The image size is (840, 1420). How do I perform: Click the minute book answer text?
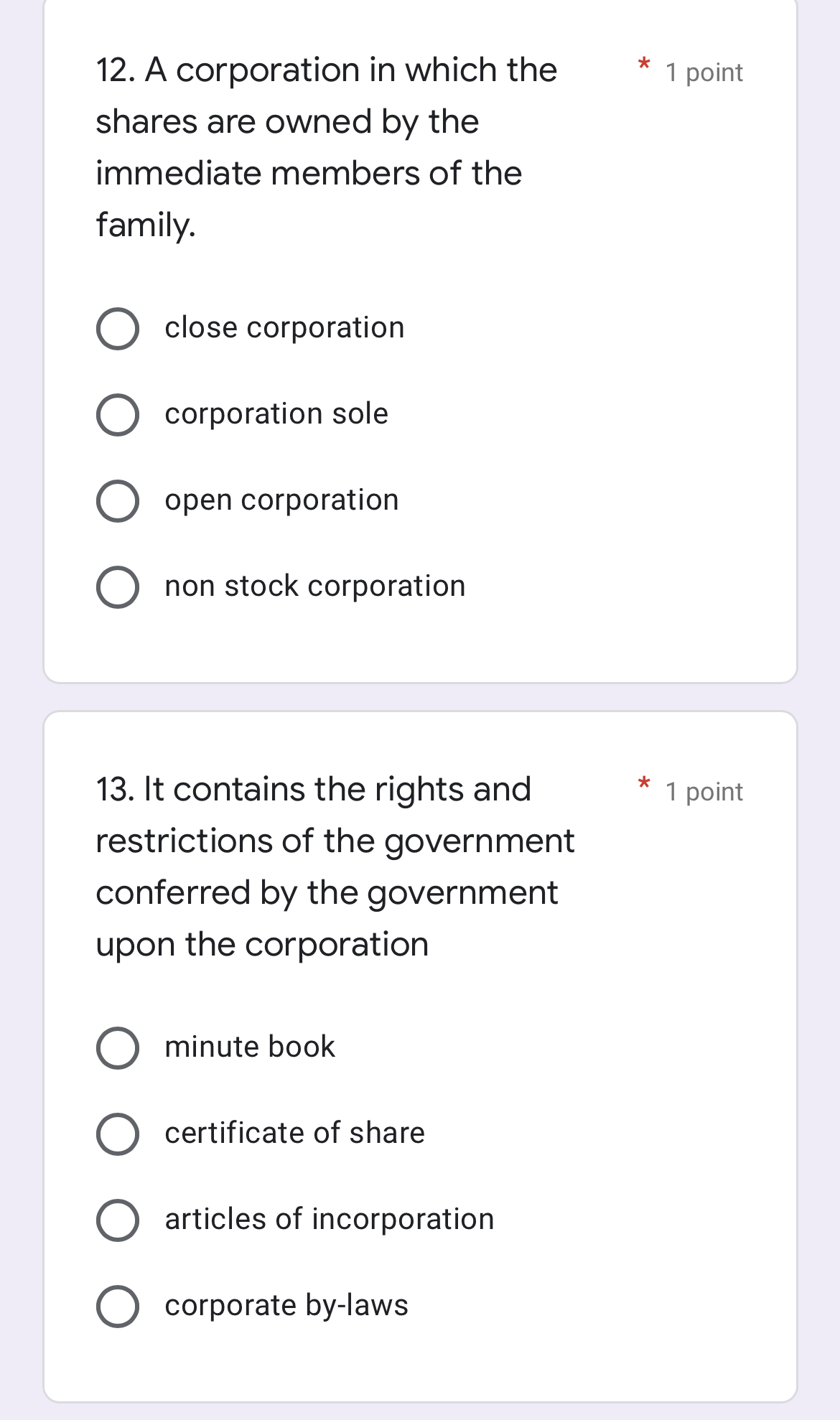pyautogui.click(x=250, y=1048)
